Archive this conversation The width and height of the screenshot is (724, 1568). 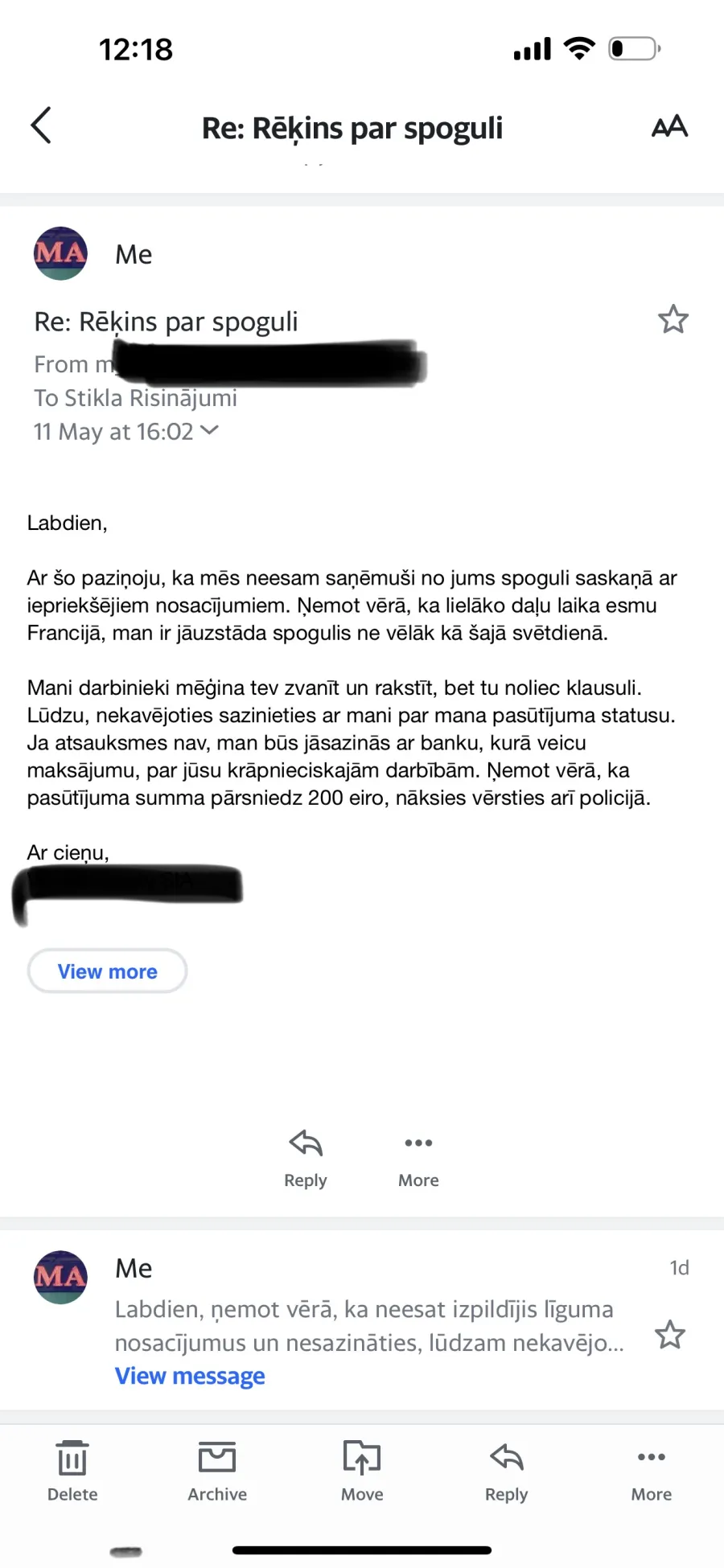tap(217, 1471)
